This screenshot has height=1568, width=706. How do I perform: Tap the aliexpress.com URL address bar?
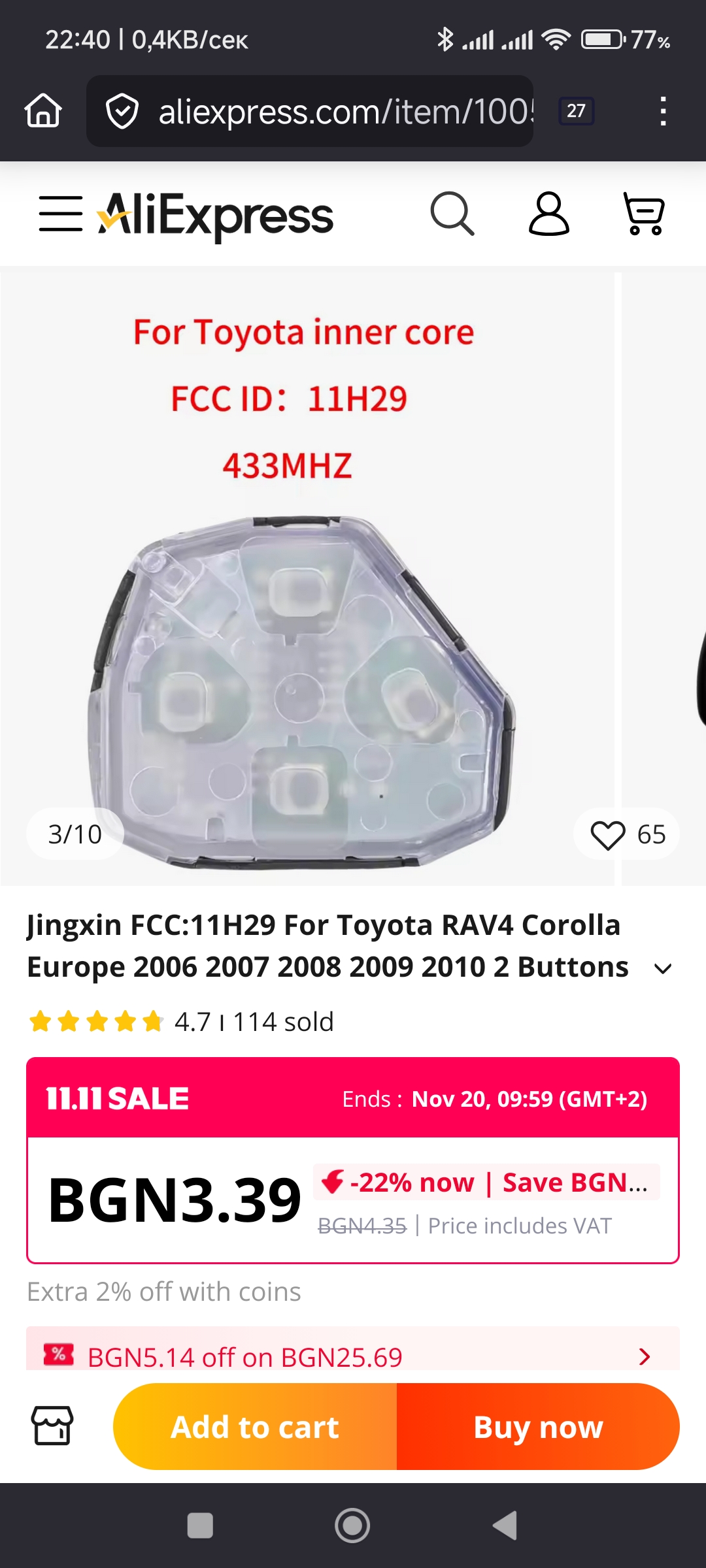pyautogui.click(x=327, y=112)
